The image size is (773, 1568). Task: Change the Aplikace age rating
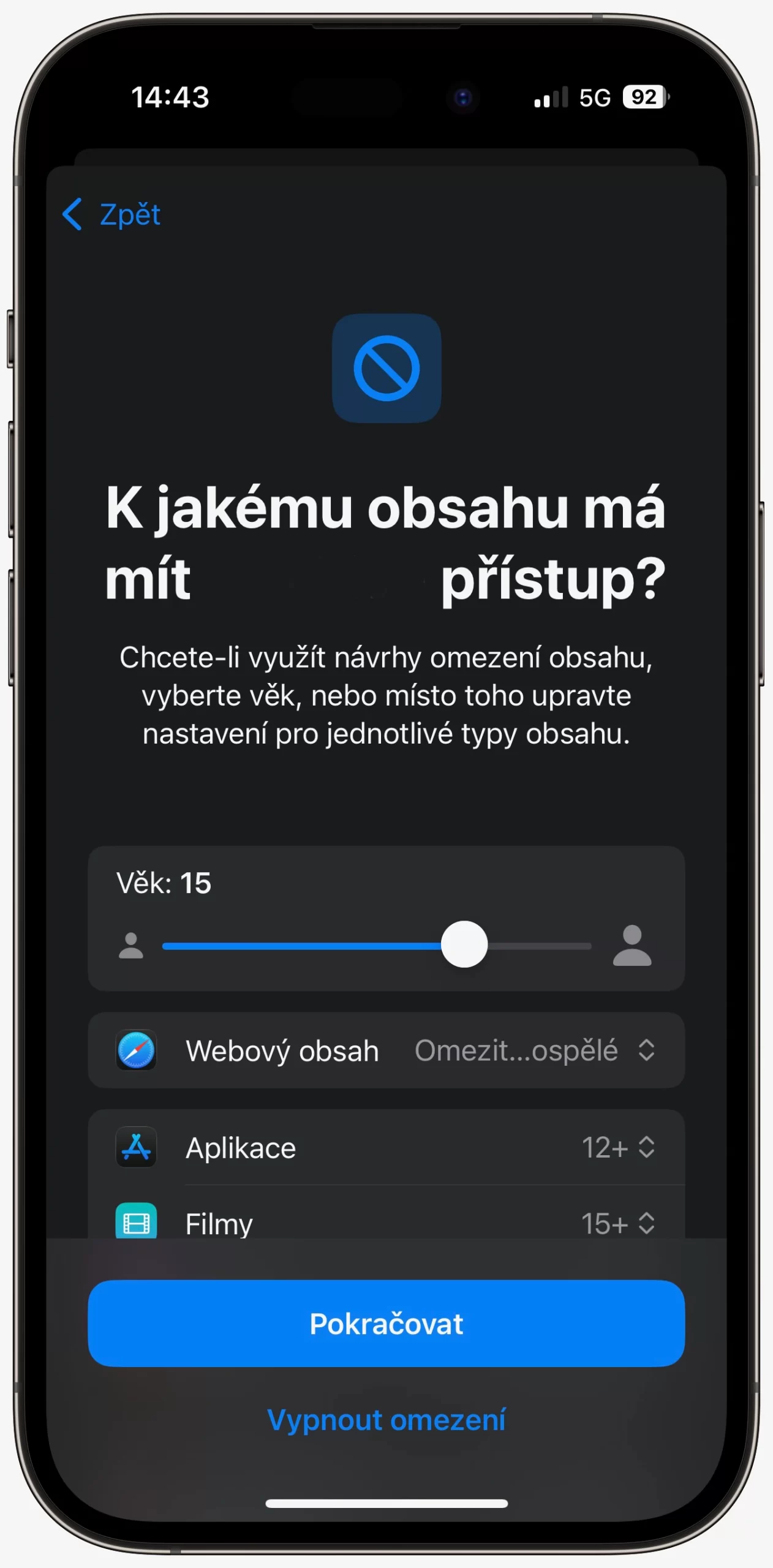click(617, 1147)
